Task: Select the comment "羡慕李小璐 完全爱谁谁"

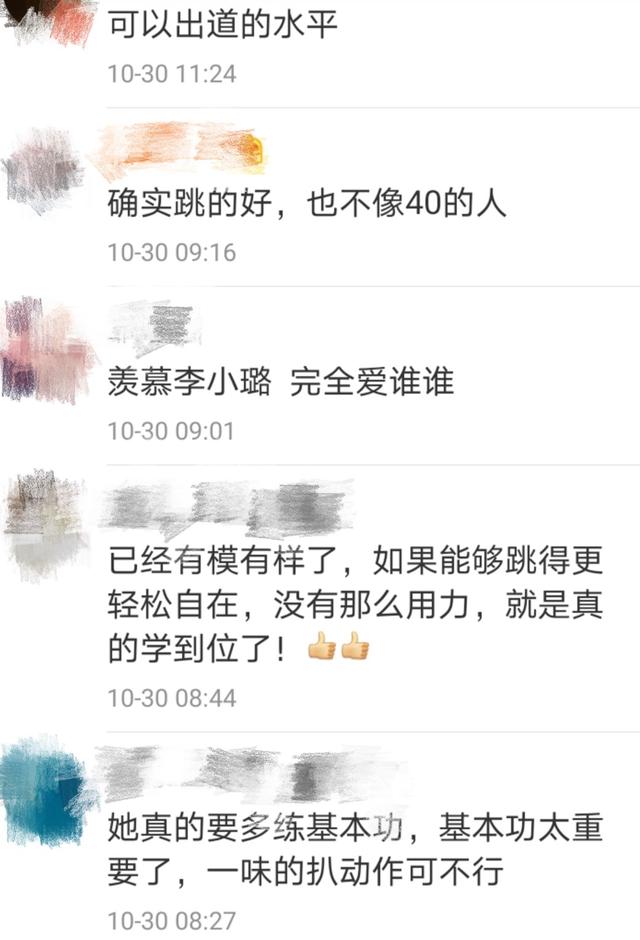Action: [x=281, y=382]
